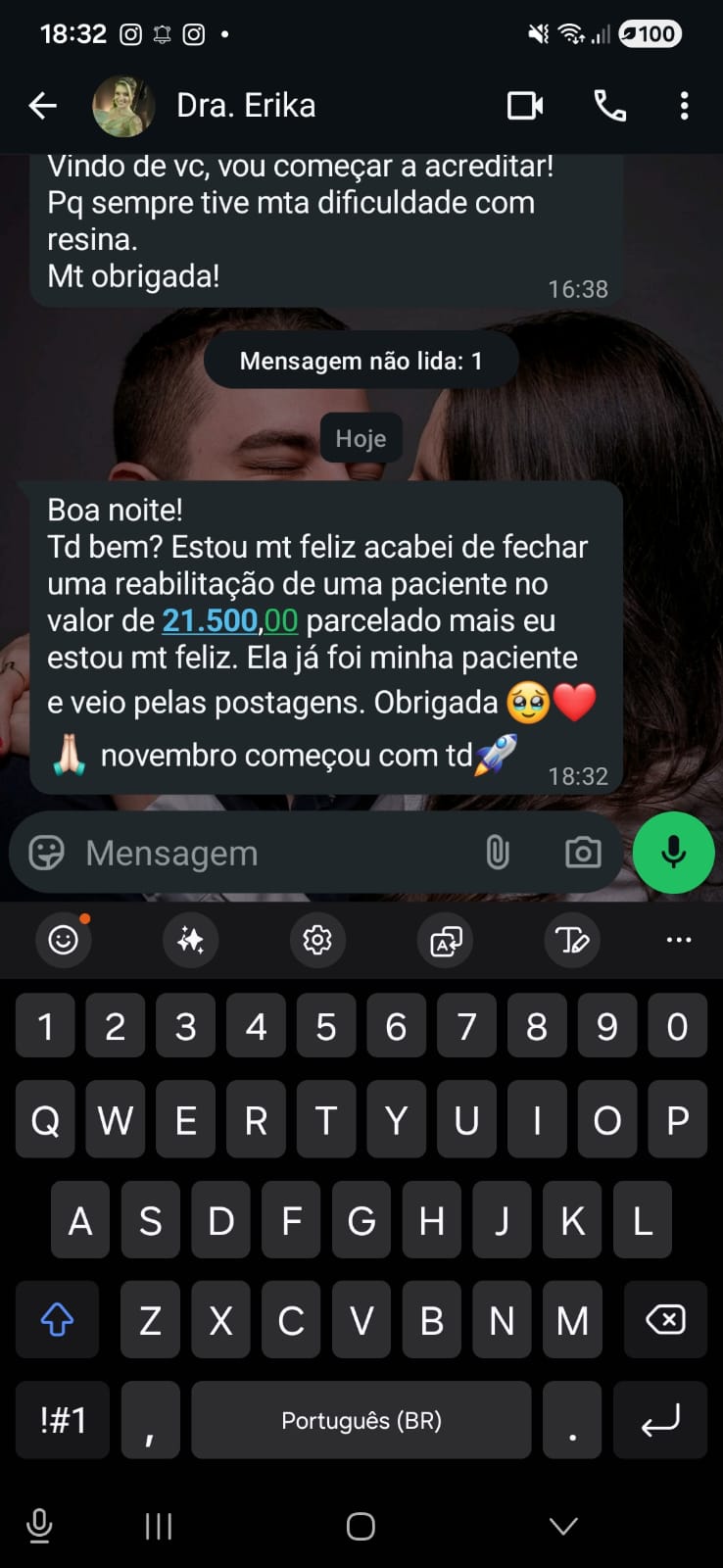Open the emoji and sticker picker
This screenshot has width=723, height=1568.
tap(46, 853)
